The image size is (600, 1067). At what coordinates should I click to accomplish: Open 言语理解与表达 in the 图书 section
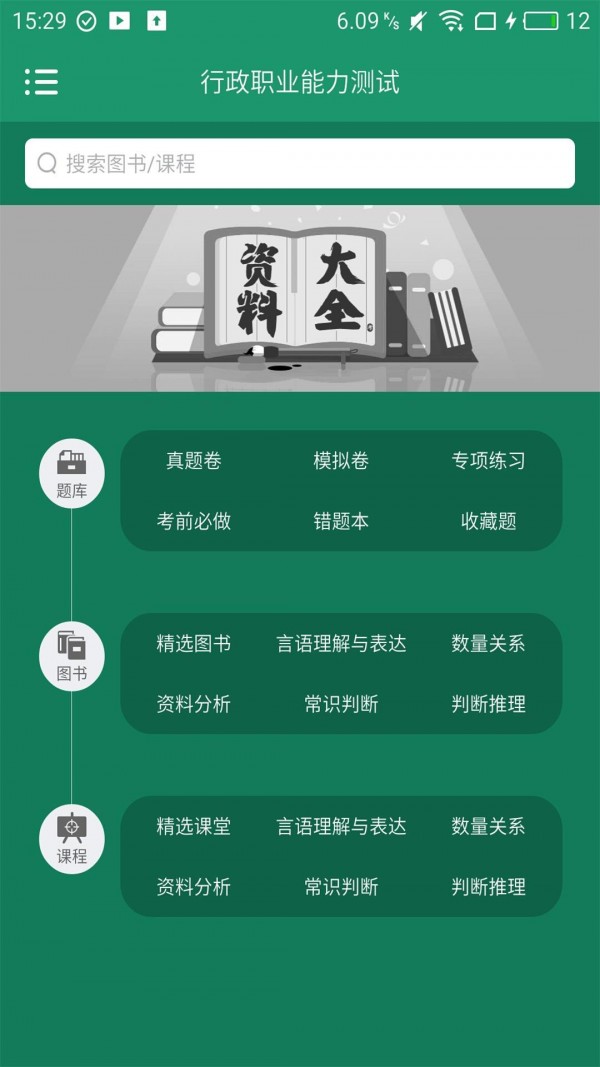pyautogui.click(x=341, y=644)
